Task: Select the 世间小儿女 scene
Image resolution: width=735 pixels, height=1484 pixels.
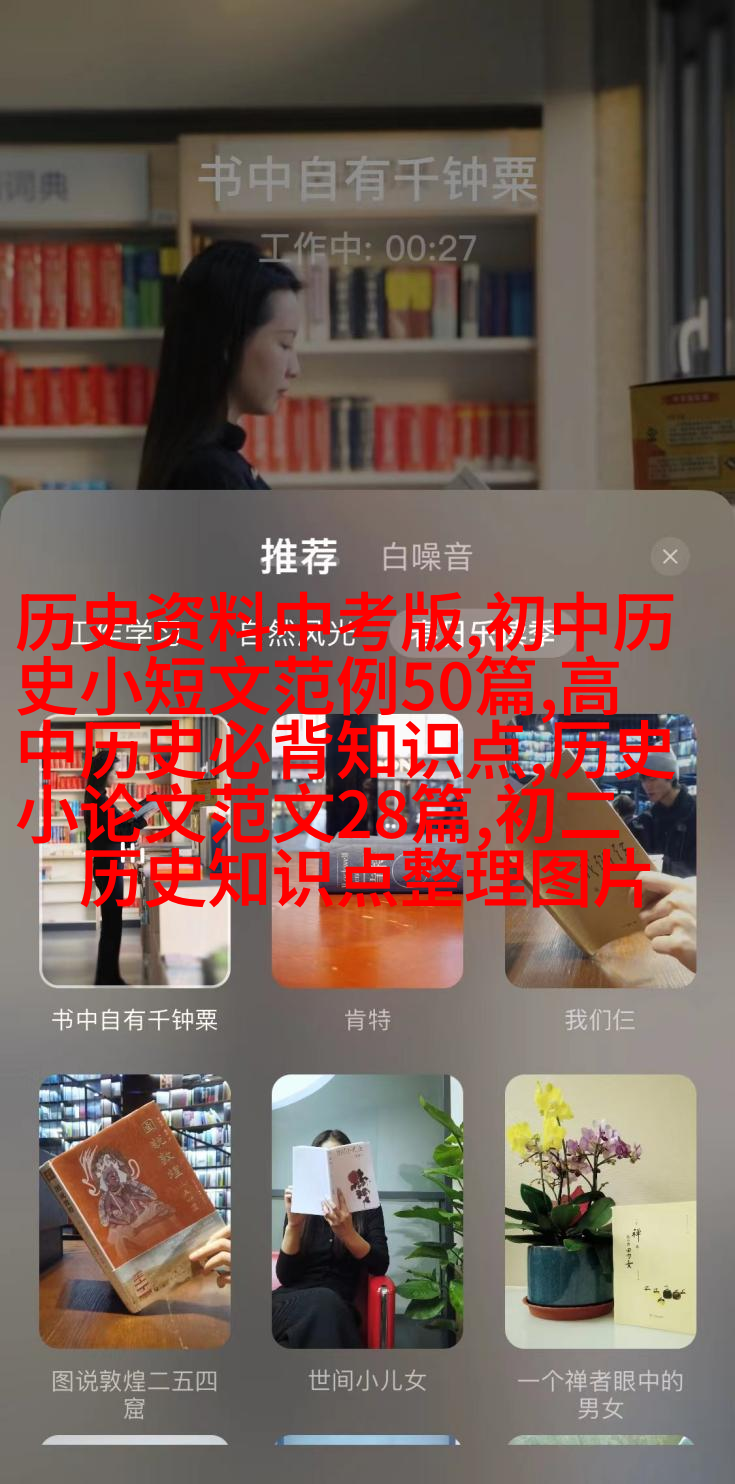Action: [x=367, y=1211]
